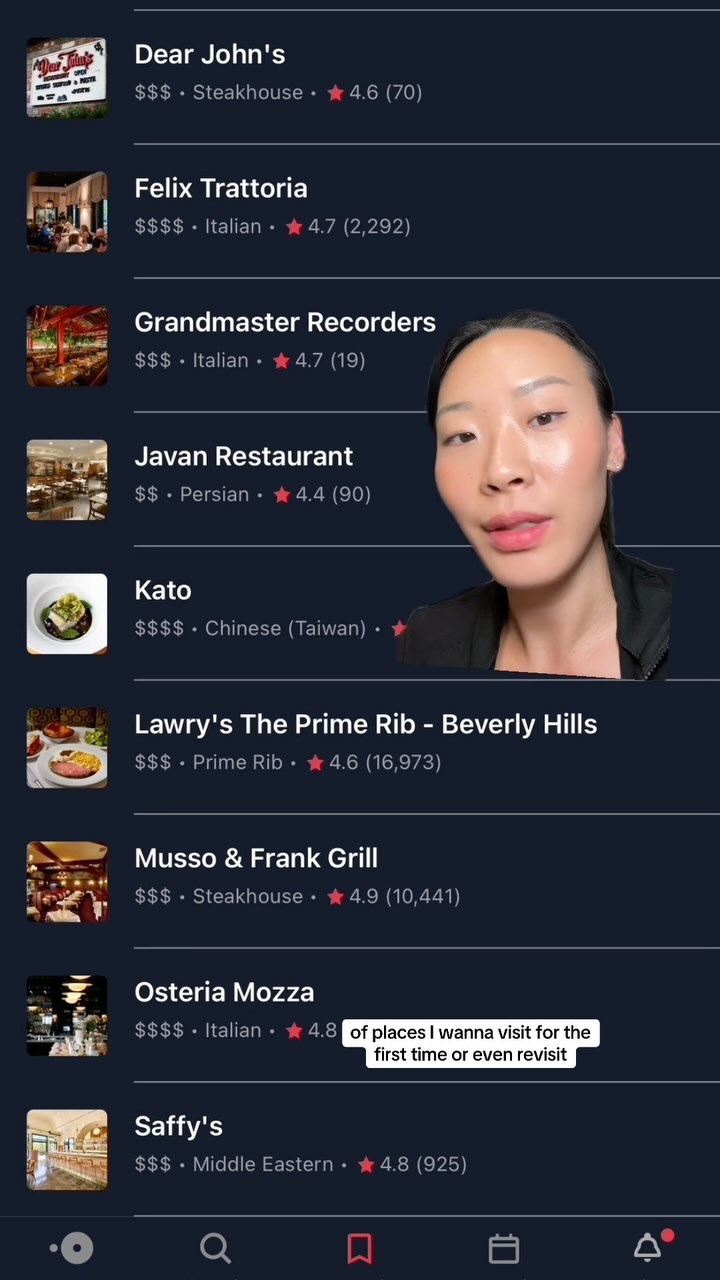Tap the Osteria Mozza row
720x1280 pixels.
(x=224, y=993)
